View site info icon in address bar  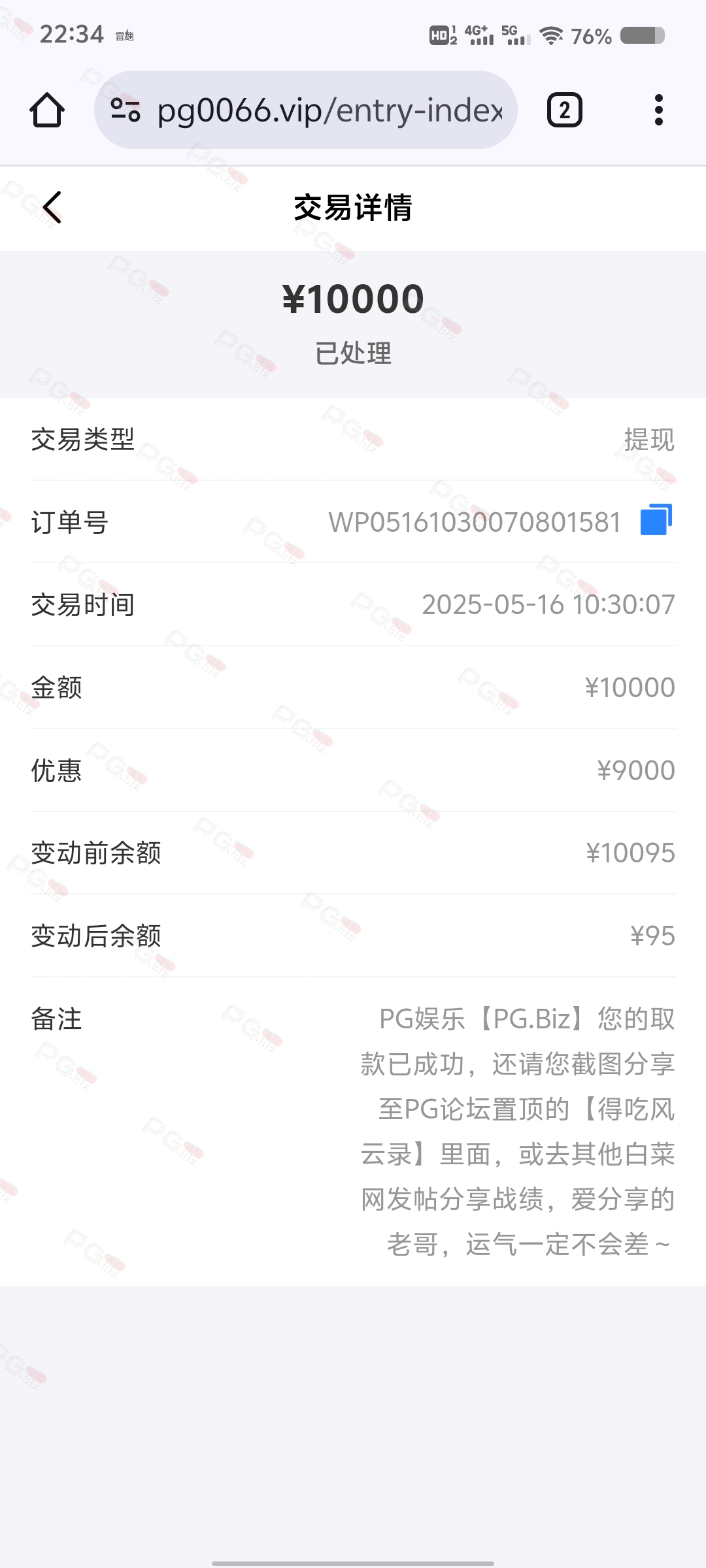click(126, 110)
